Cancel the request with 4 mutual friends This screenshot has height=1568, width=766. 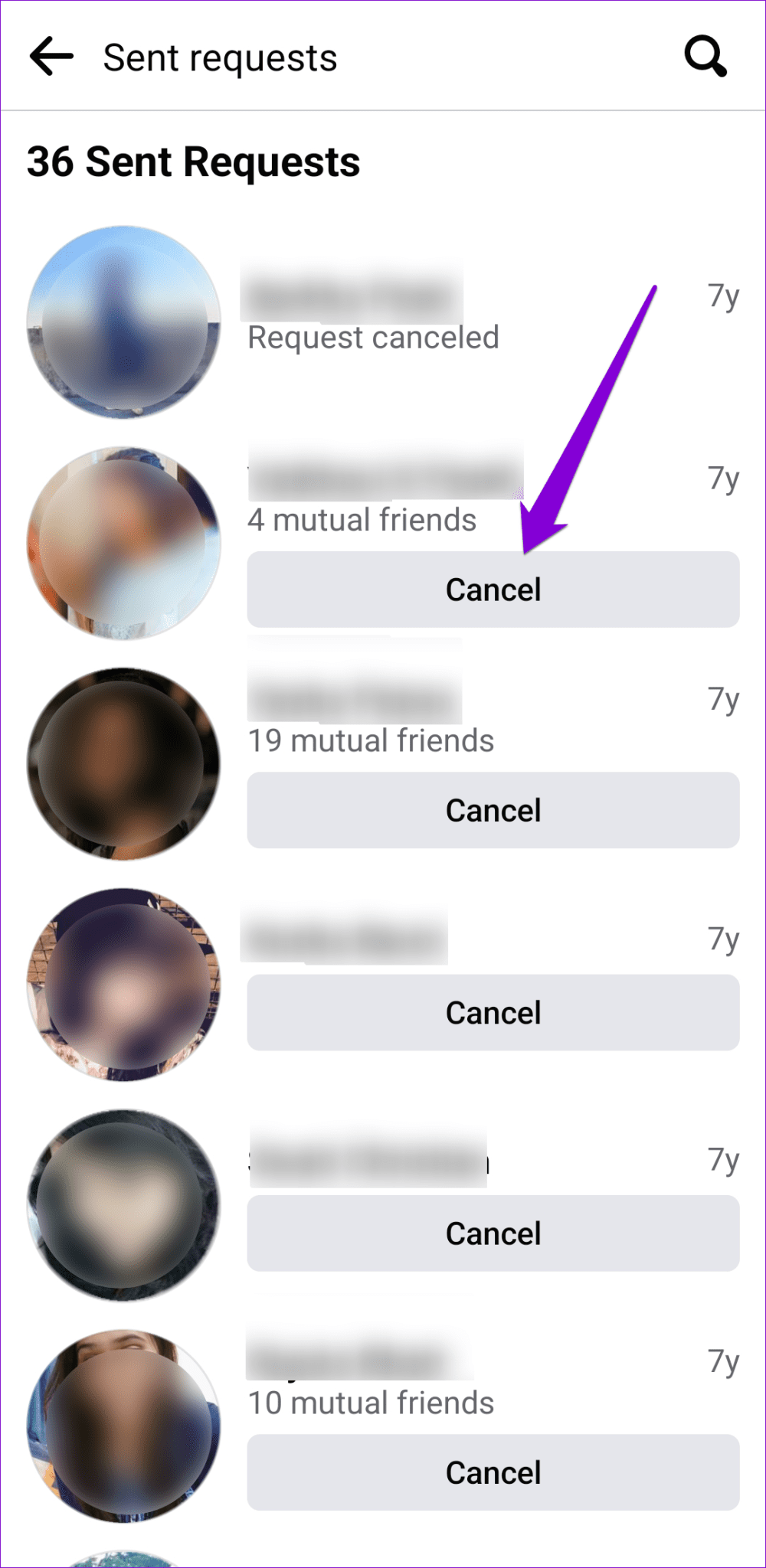pos(493,589)
